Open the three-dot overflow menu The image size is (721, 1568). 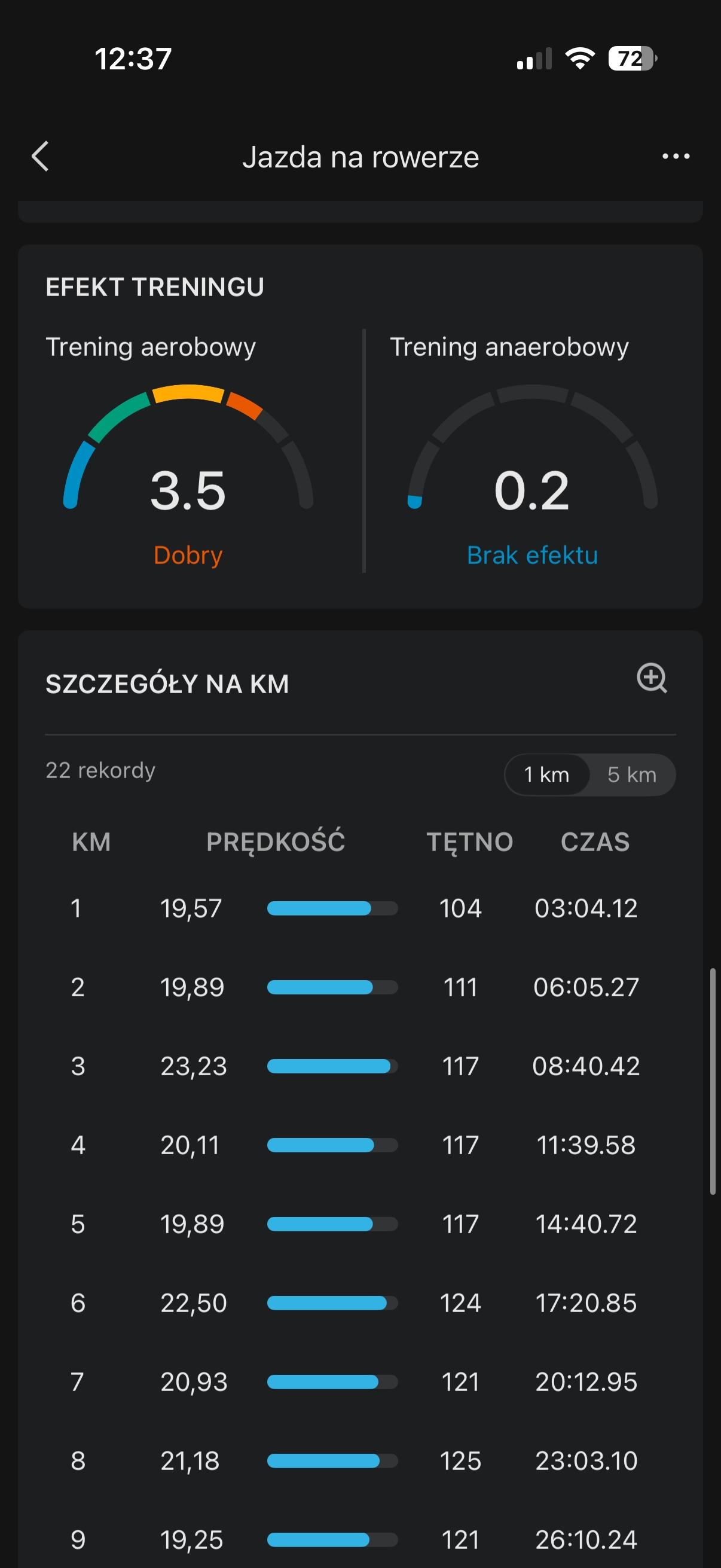coord(676,157)
